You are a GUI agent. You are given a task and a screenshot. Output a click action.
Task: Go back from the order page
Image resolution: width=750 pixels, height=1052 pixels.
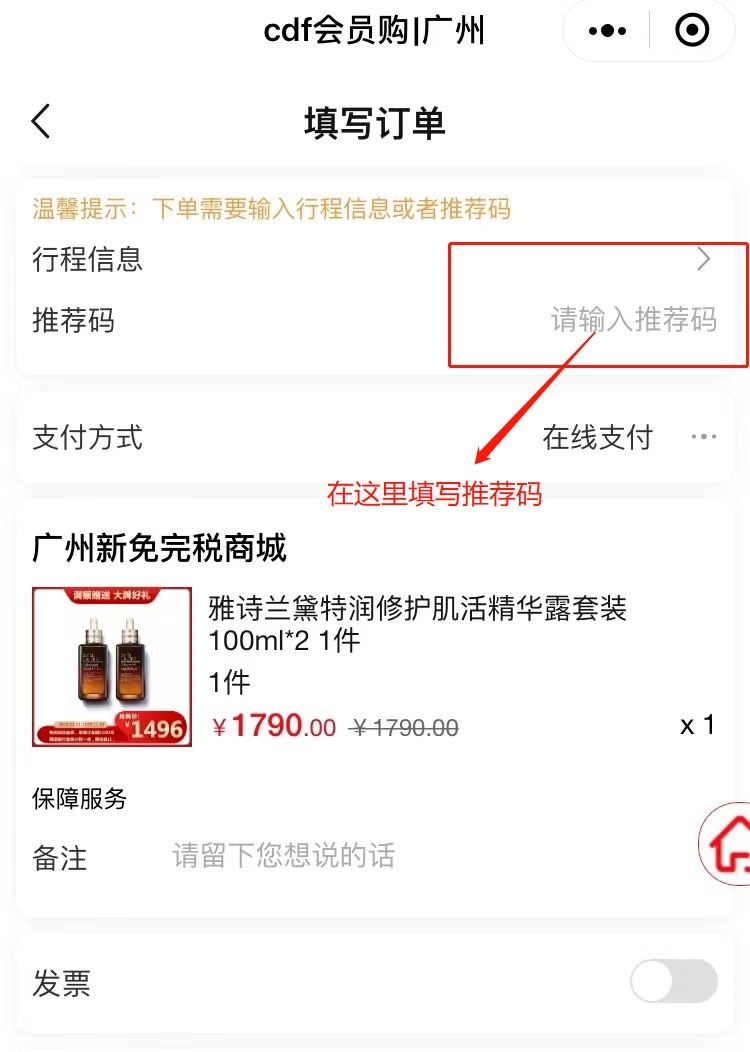click(x=41, y=122)
